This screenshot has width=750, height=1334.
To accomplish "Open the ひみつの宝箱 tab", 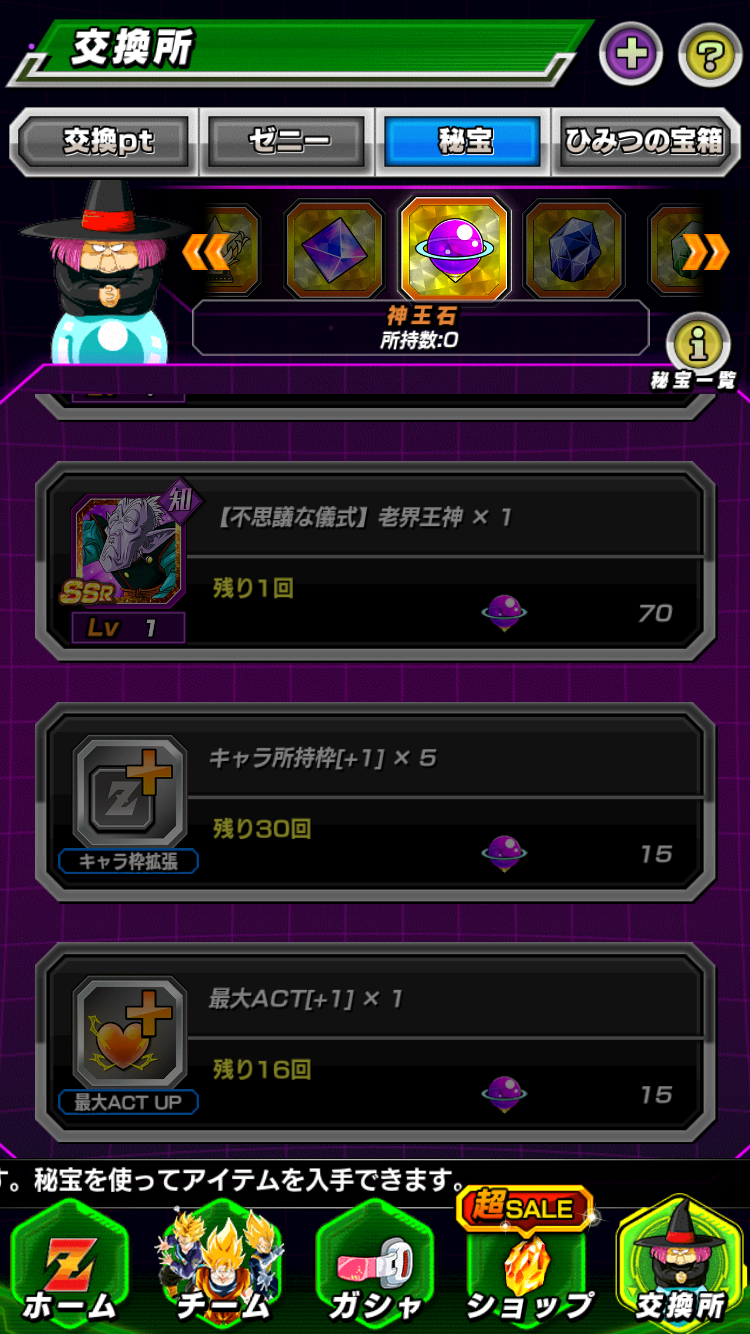I will pyautogui.click(x=646, y=142).
